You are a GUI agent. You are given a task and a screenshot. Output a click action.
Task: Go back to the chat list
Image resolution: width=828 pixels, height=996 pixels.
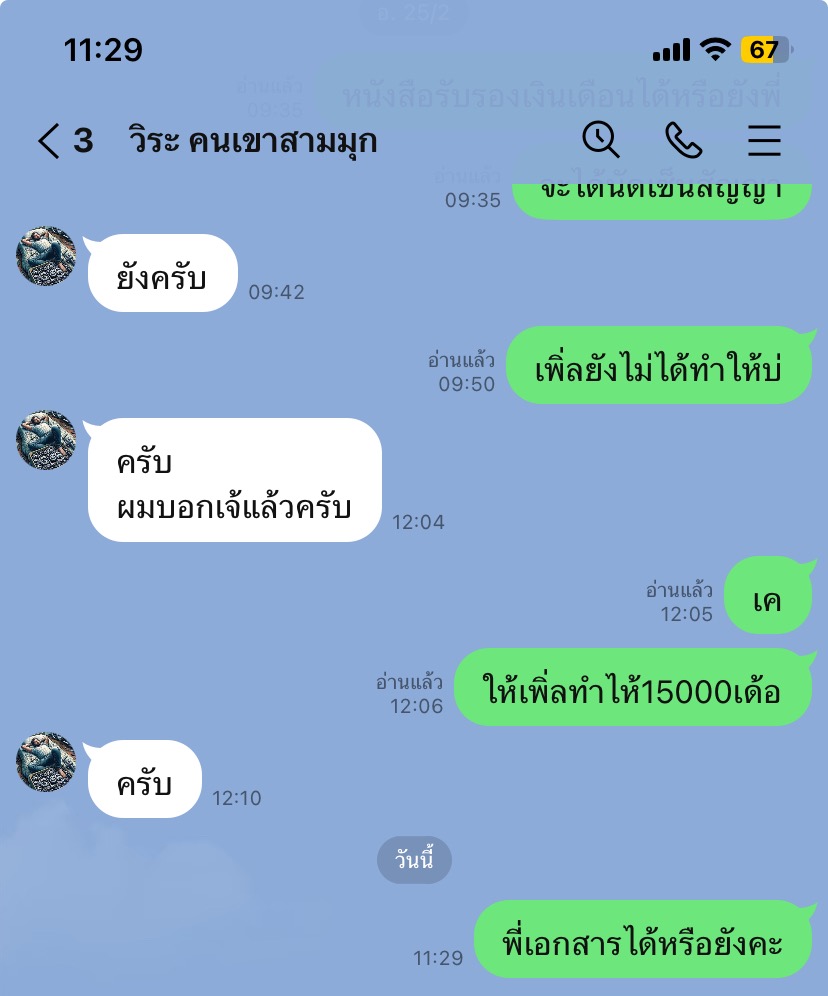[50, 141]
